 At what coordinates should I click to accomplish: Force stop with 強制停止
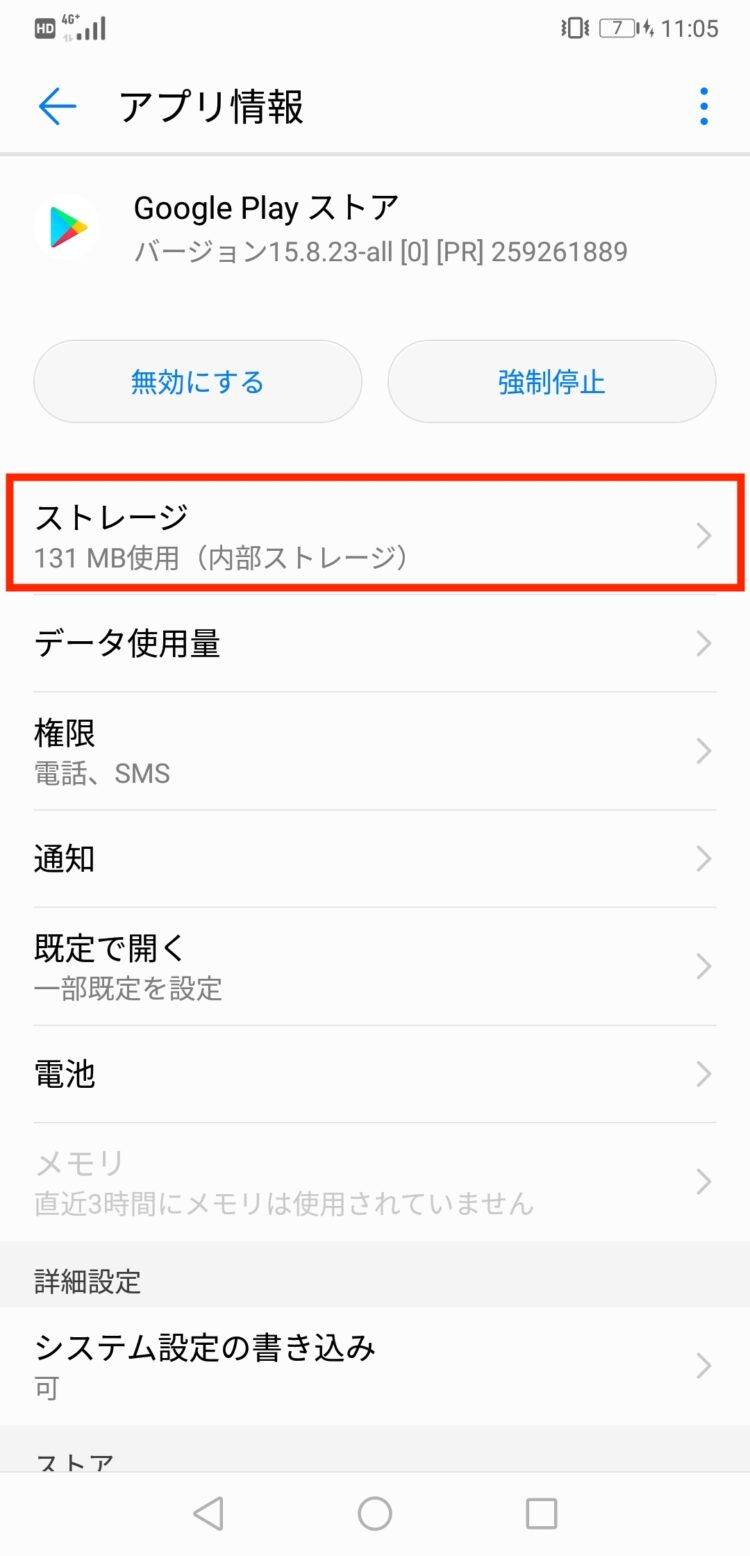point(551,382)
